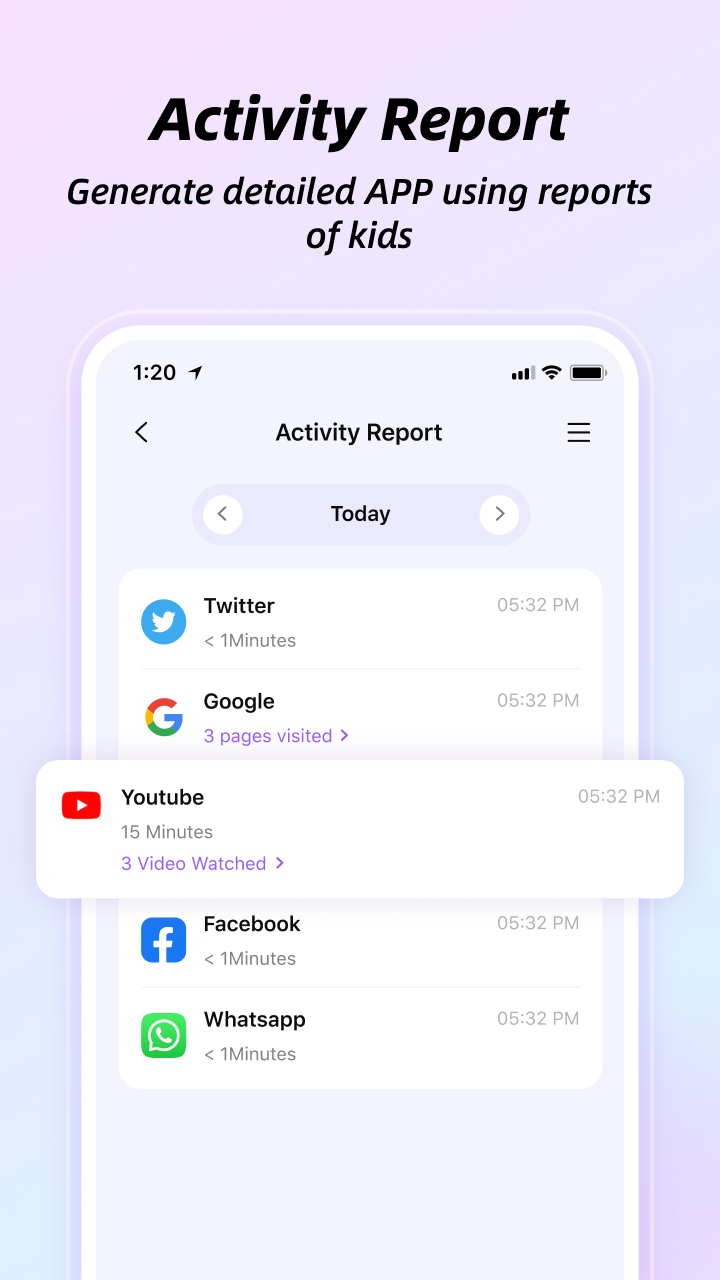Tap the Wi-Fi signal icon
This screenshot has height=1280, width=720.
(x=551, y=371)
